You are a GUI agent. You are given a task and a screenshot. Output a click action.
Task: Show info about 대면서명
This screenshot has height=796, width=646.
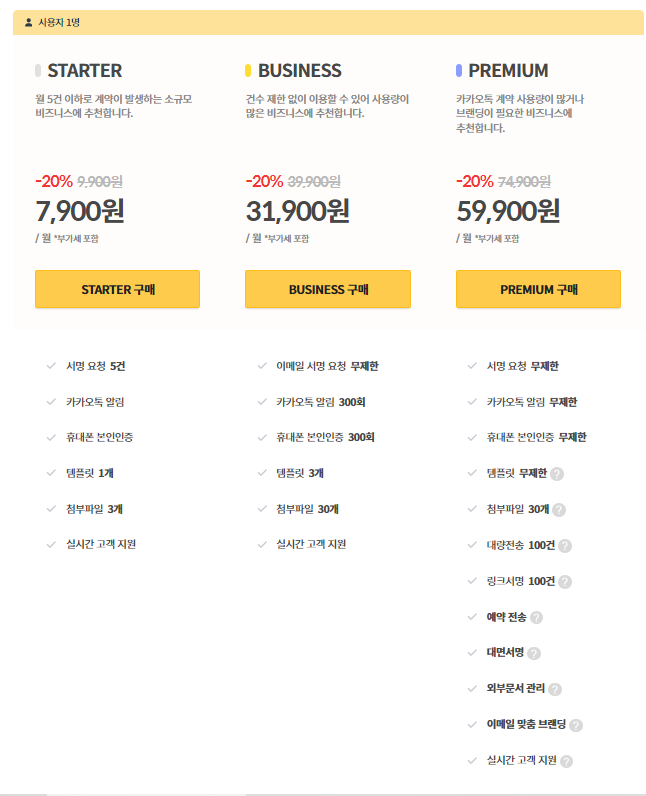[x=534, y=654]
